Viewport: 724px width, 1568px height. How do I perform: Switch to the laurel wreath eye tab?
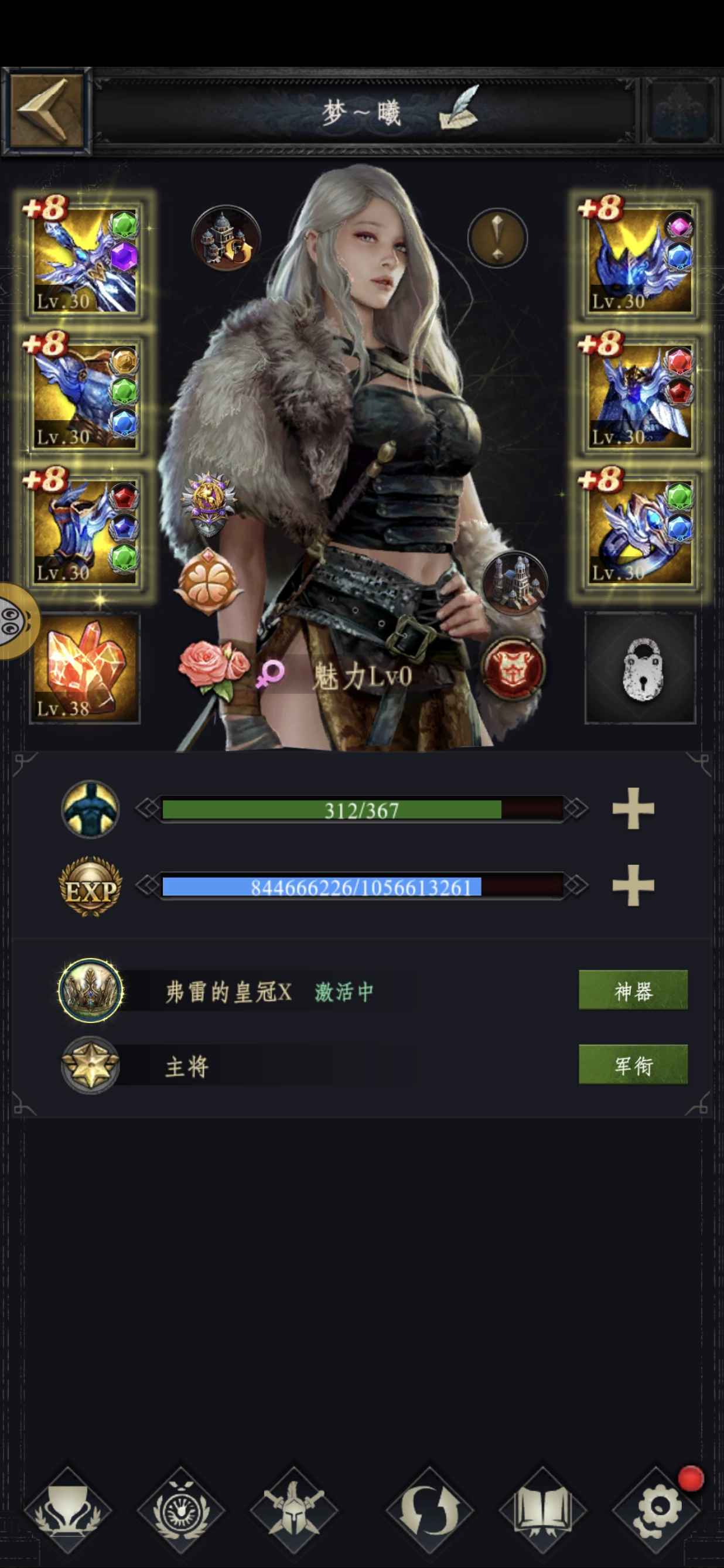180,1509
